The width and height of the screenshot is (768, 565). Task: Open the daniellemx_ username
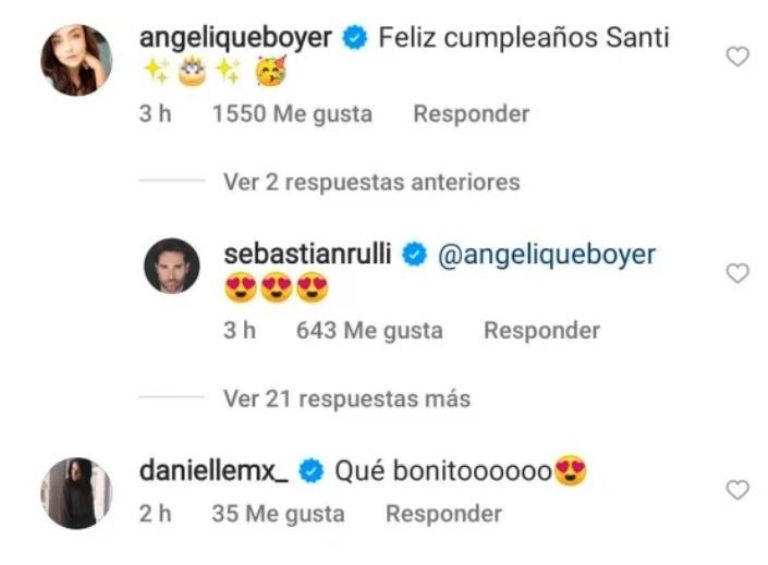213,471
